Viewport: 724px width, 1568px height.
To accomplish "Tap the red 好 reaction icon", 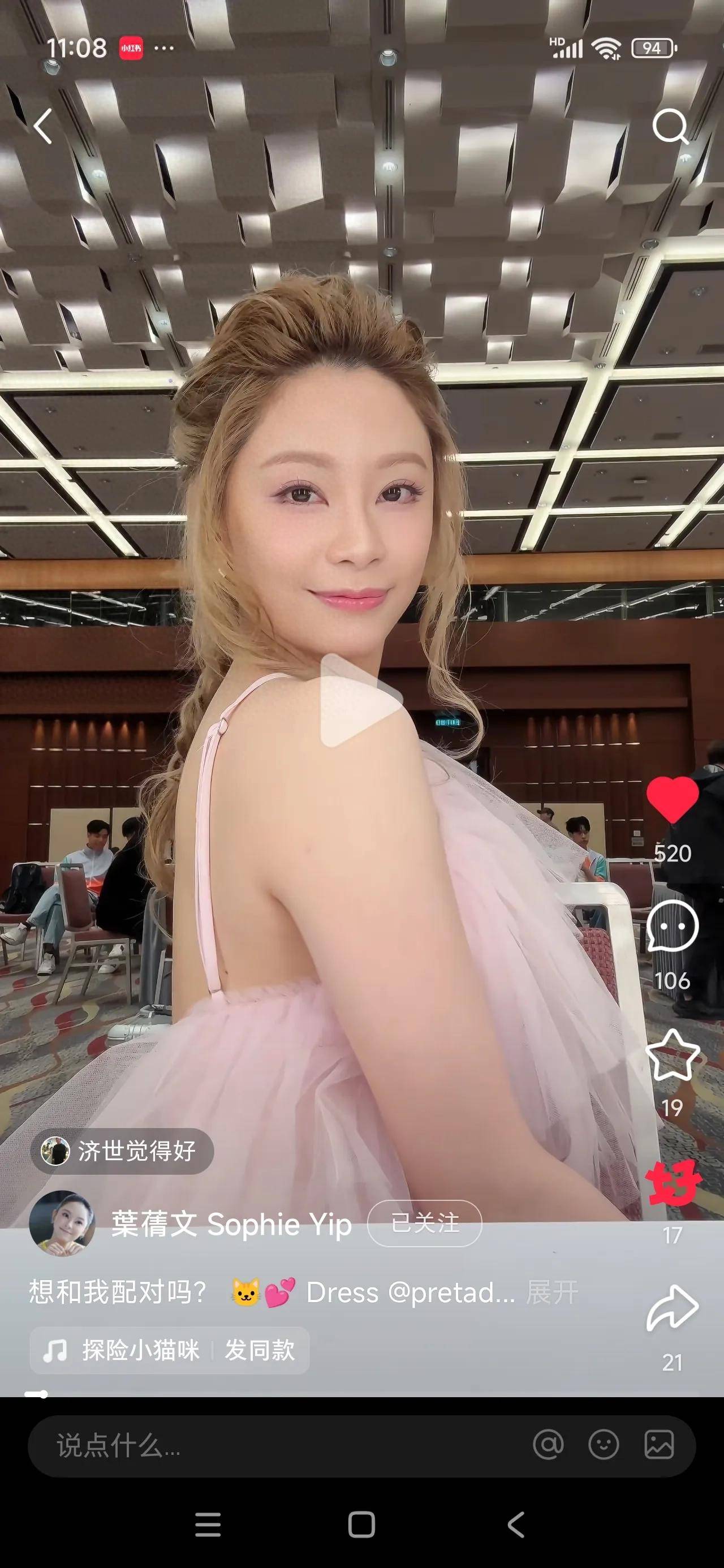I will click(x=672, y=1183).
